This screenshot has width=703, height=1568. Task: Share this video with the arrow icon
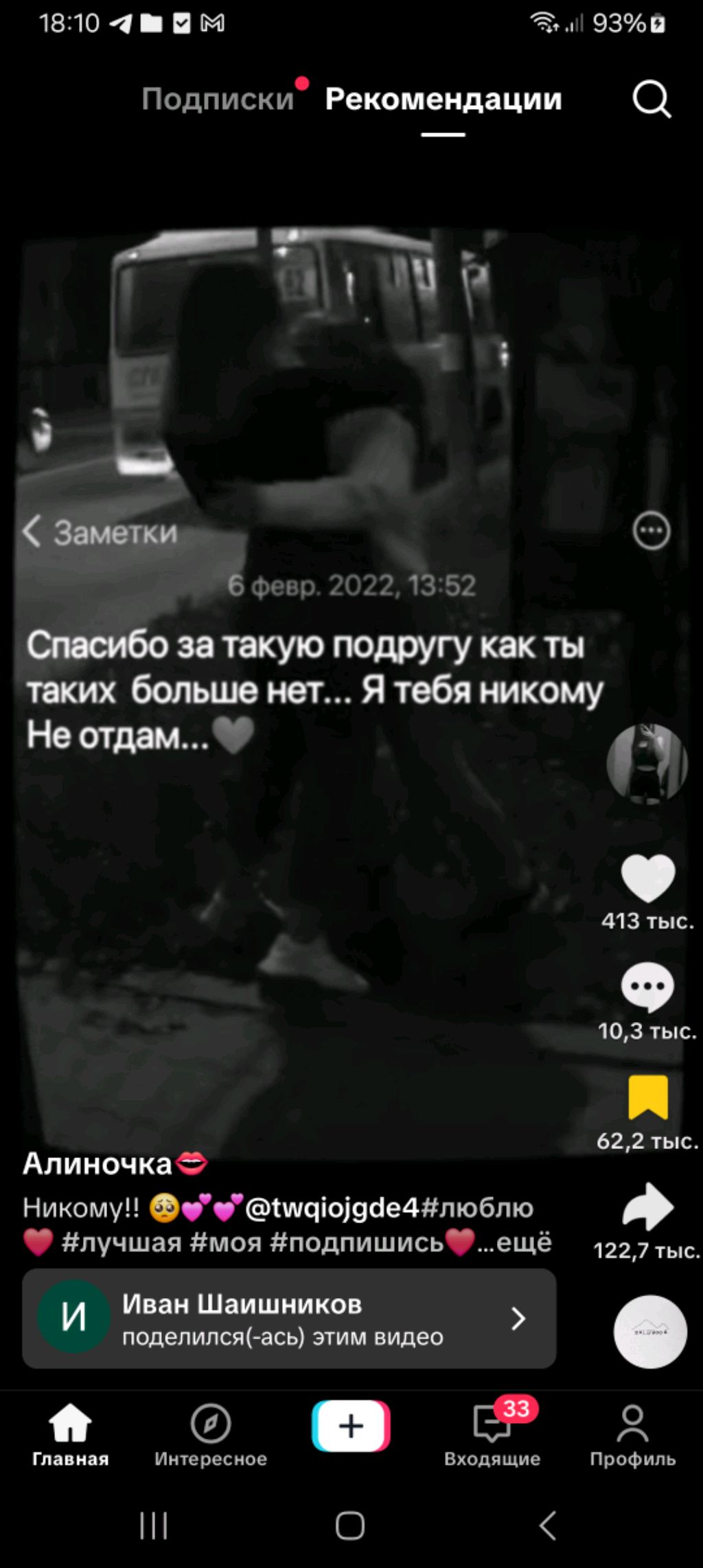[647, 1207]
